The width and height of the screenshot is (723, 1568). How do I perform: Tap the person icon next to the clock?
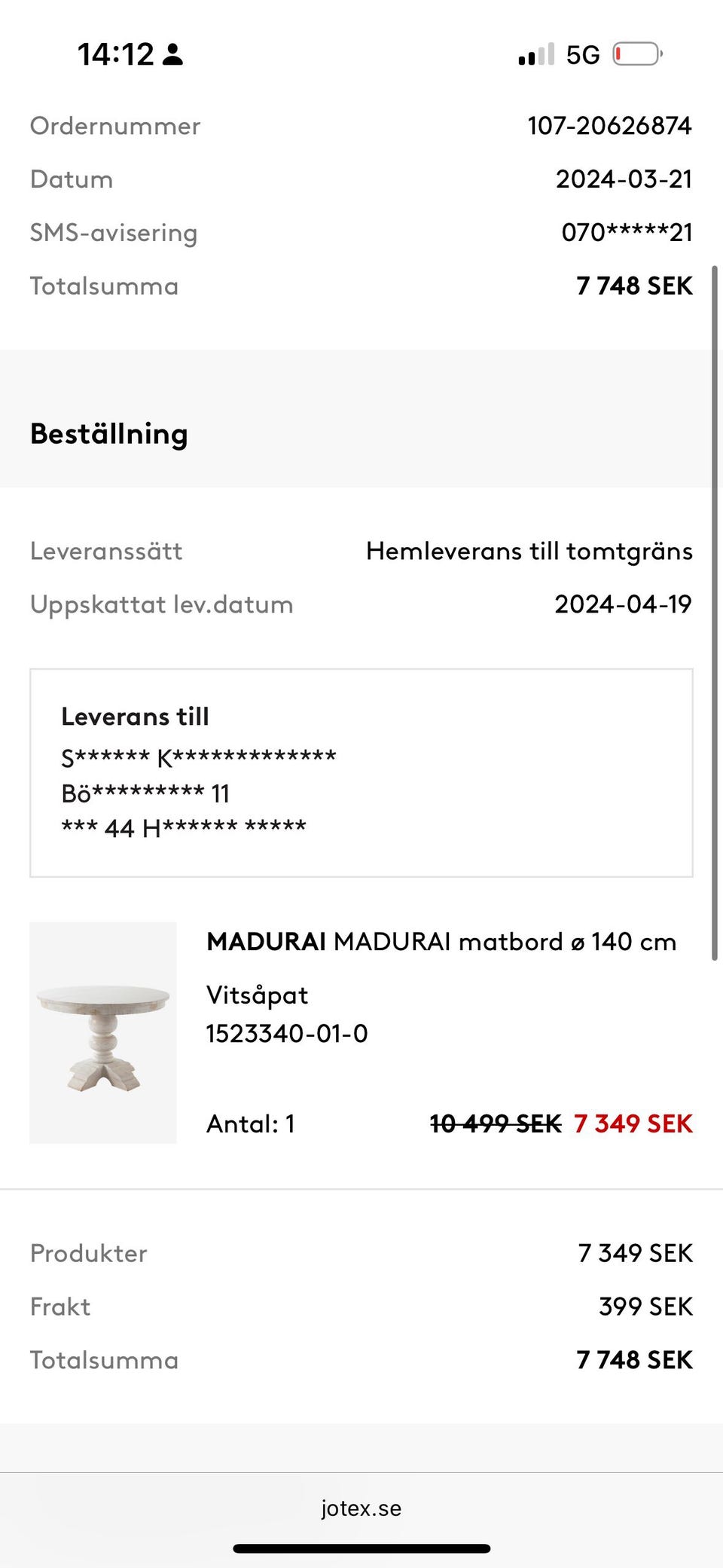click(x=175, y=53)
